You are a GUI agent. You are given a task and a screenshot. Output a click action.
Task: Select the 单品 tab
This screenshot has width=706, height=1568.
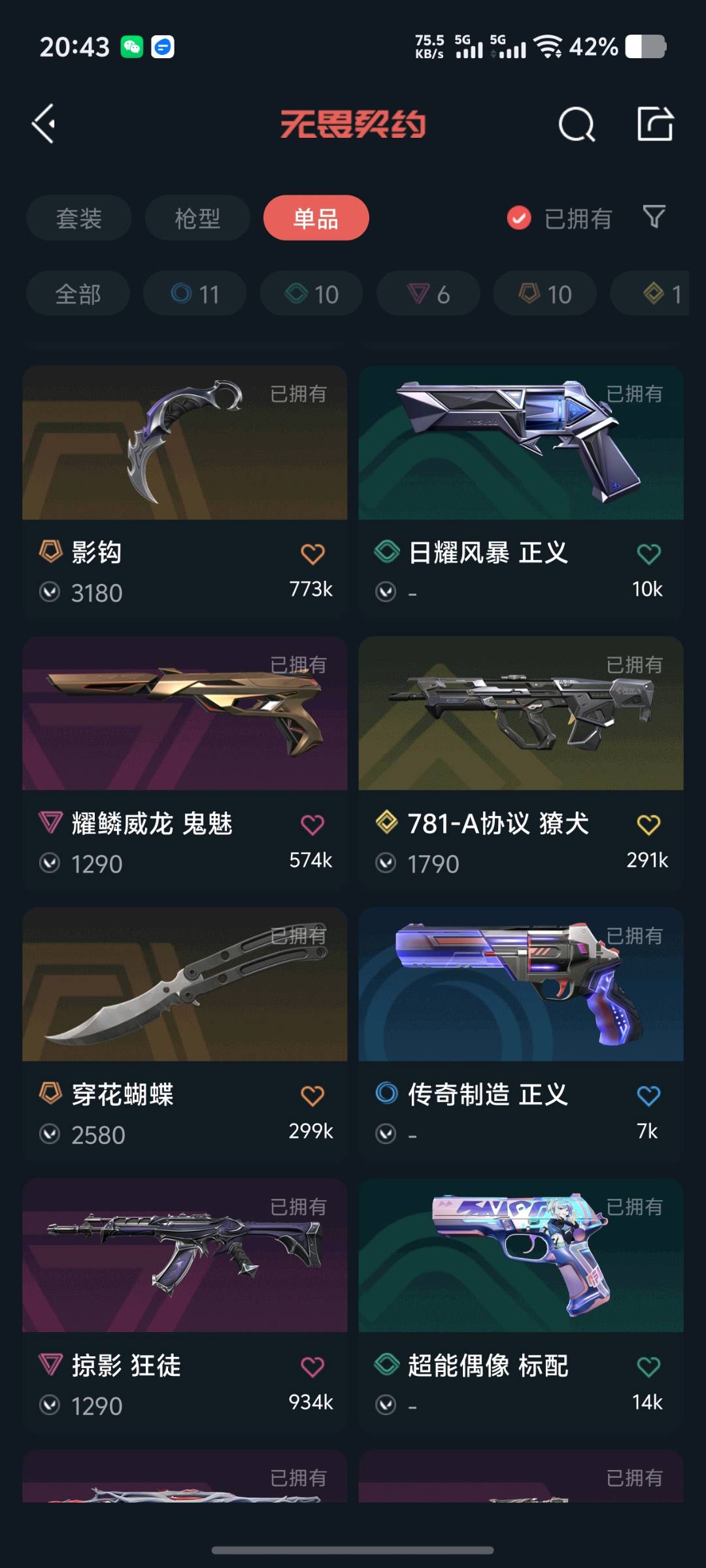316,218
